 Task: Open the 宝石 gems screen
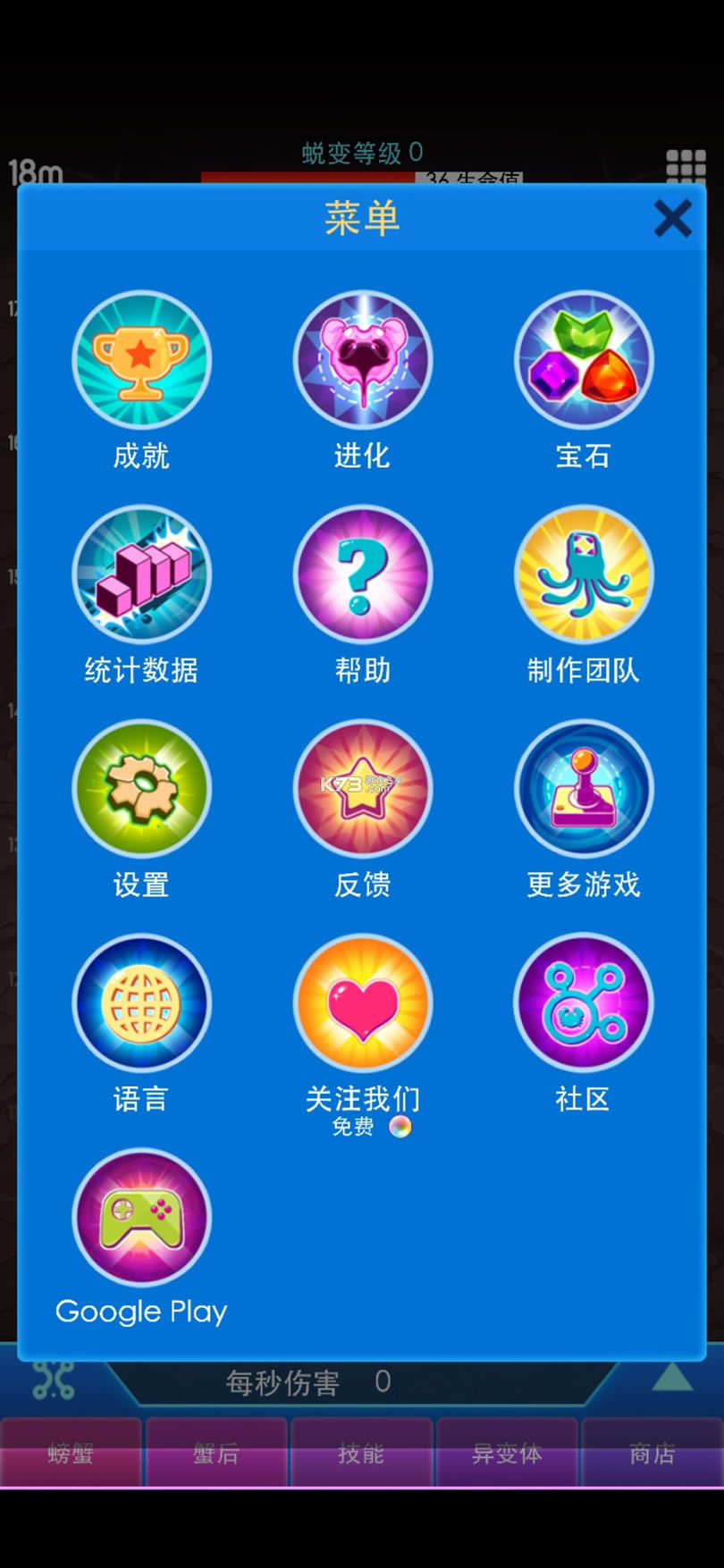(x=584, y=360)
